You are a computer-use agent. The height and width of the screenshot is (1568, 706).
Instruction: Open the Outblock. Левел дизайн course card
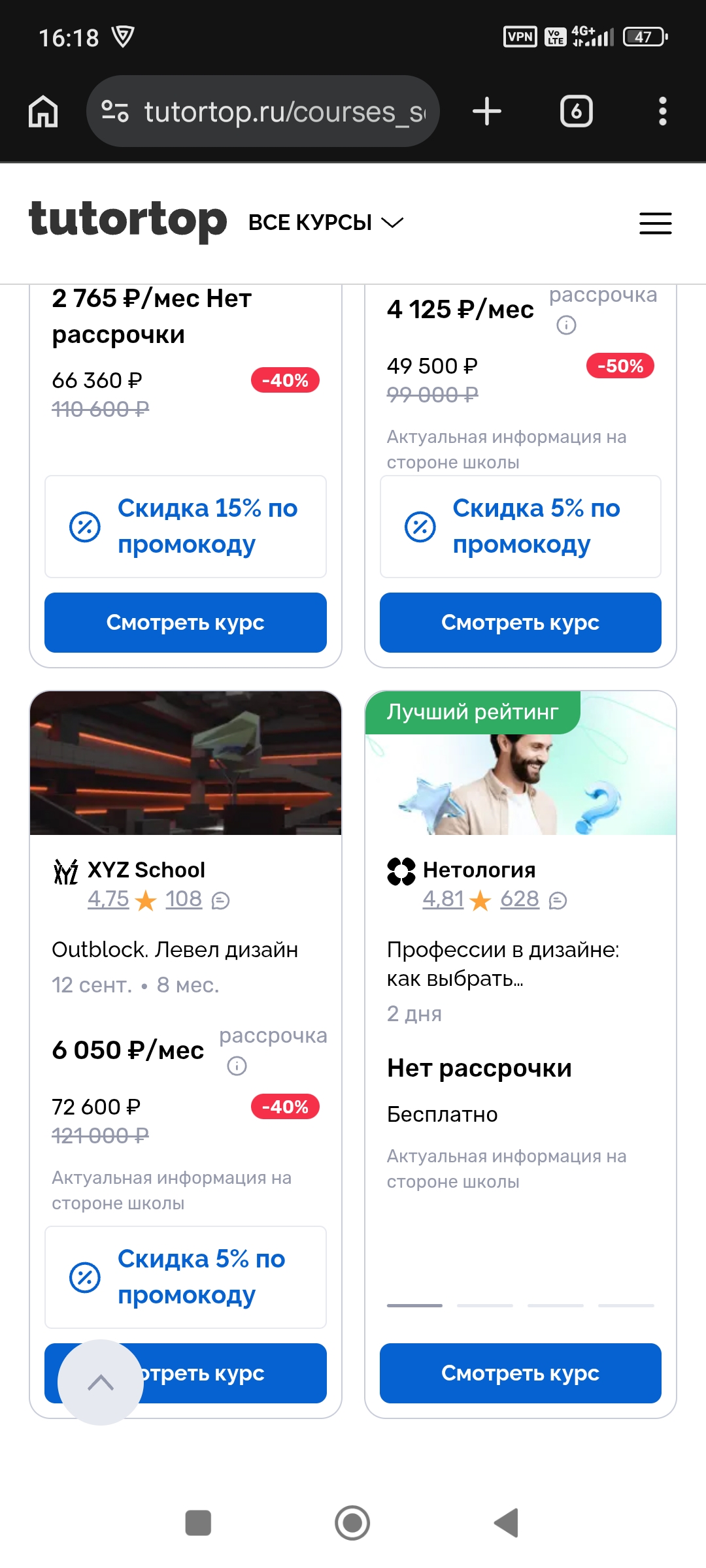pos(175,949)
